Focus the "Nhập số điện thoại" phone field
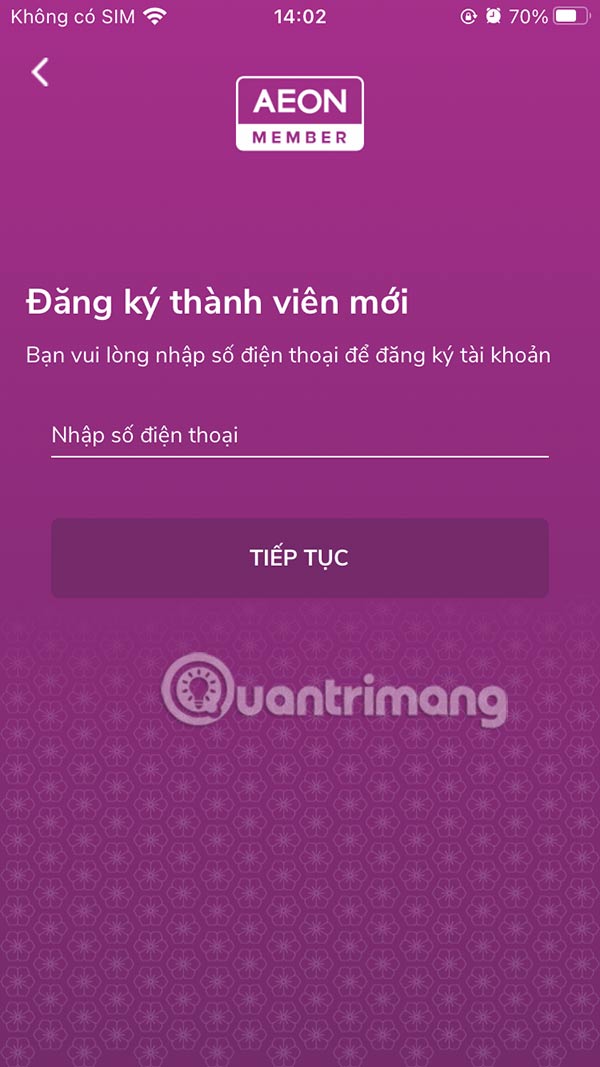The image size is (600, 1067). (x=299, y=436)
